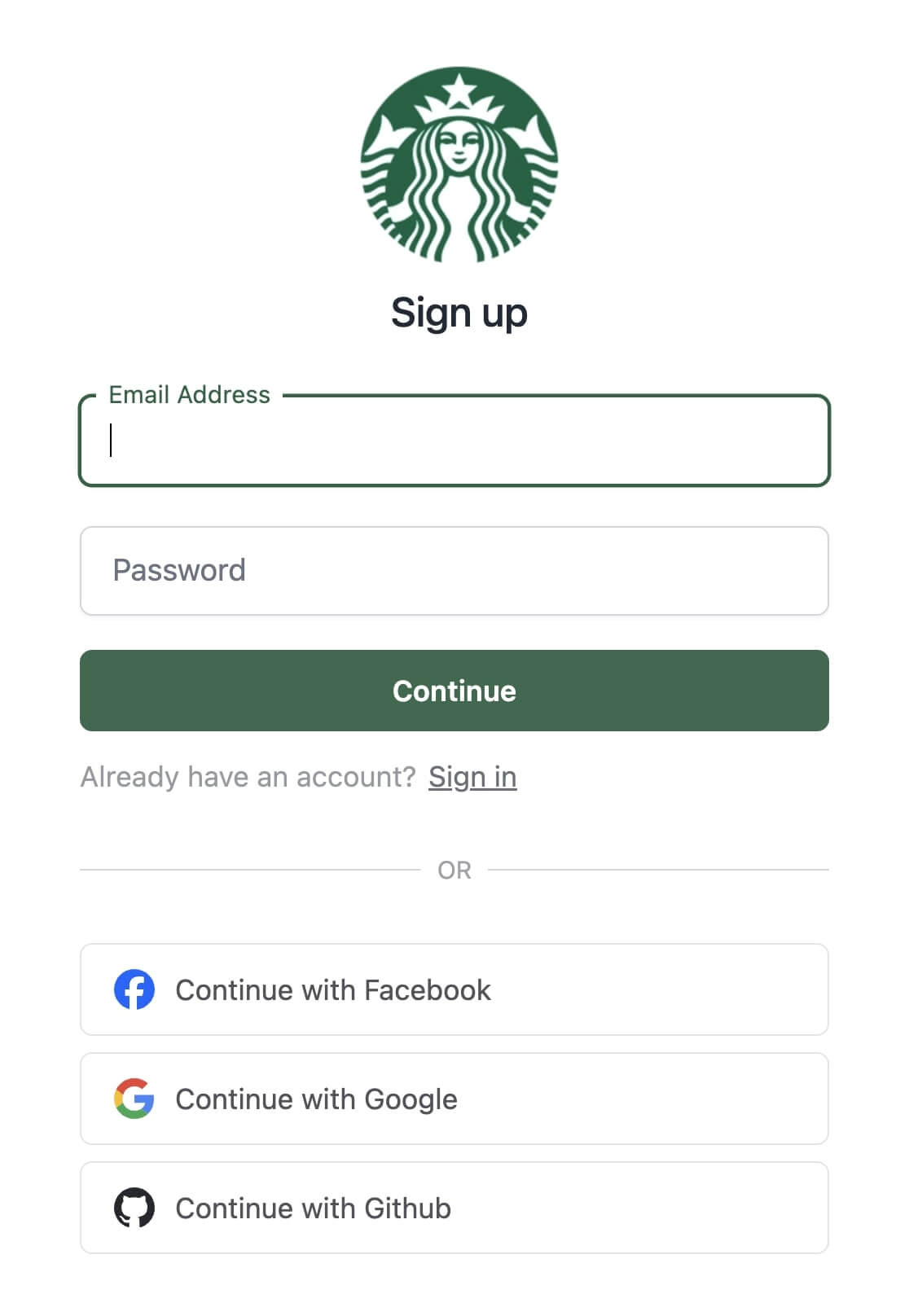Screen dimensions: 909x1316
Task: Select Continue with Github
Action: [454, 1208]
